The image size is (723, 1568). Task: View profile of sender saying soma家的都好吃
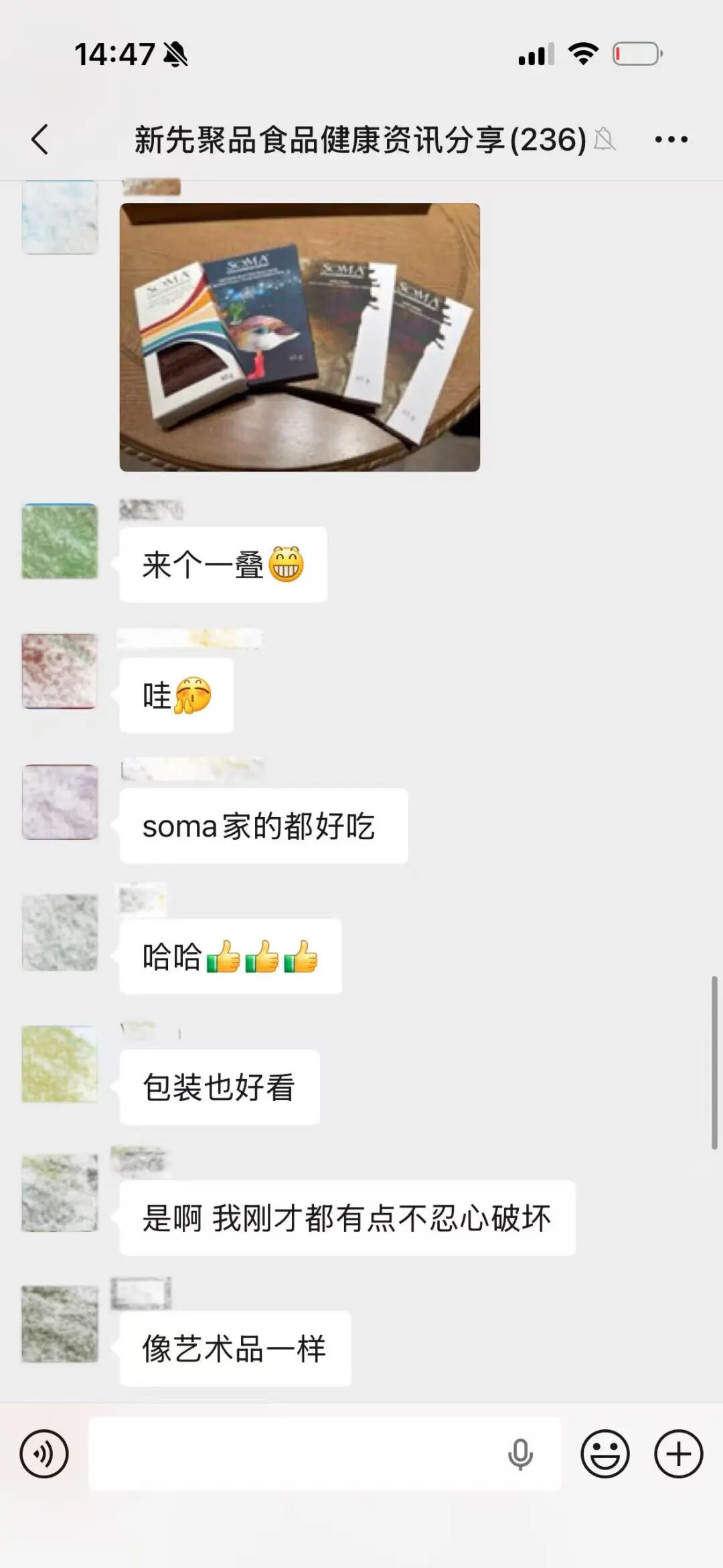[x=60, y=802]
